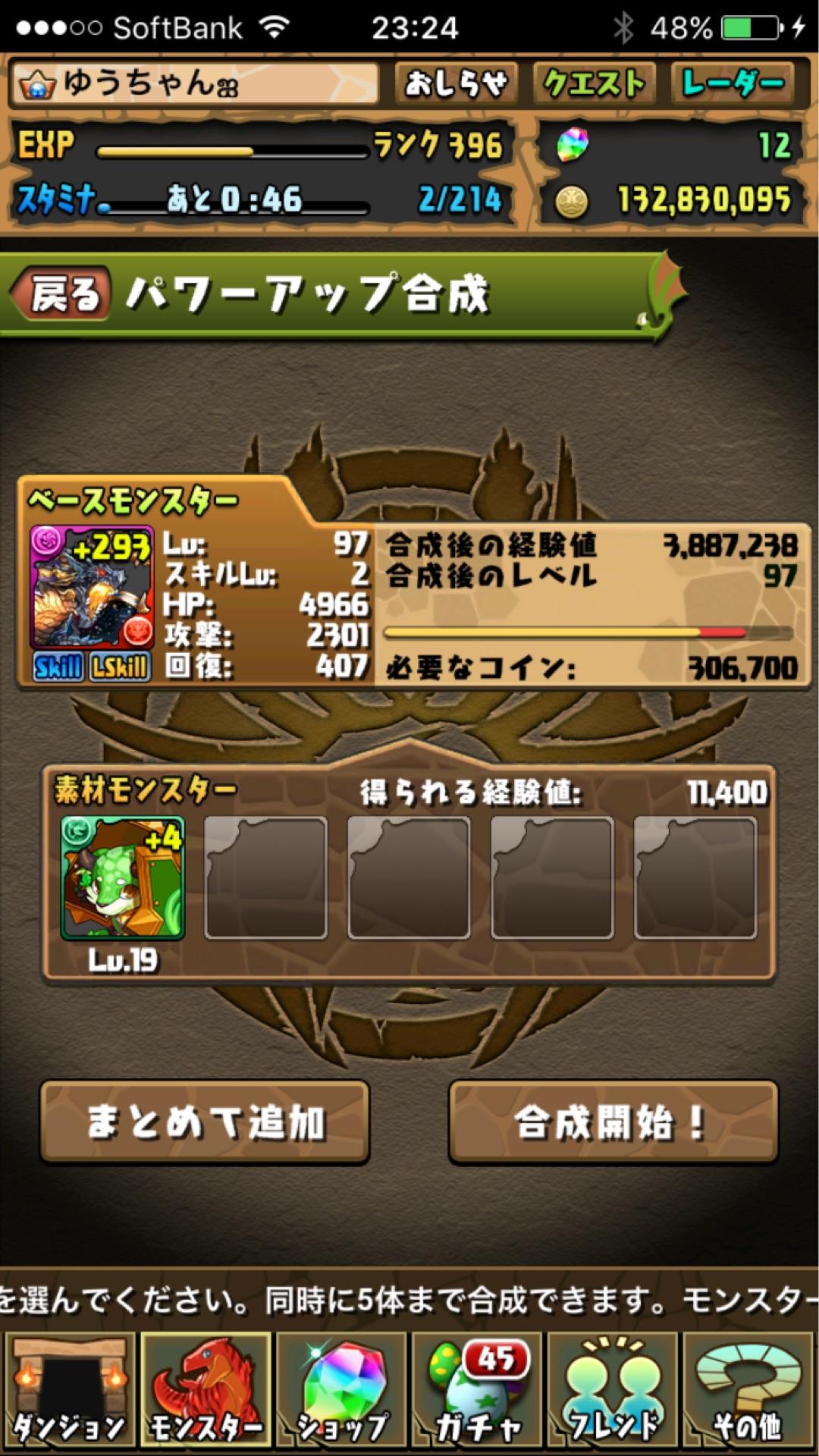Switch to the クエスト (Quest) tab
The width and height of the screenshot is (819, 1456).
tap(594, 83)
